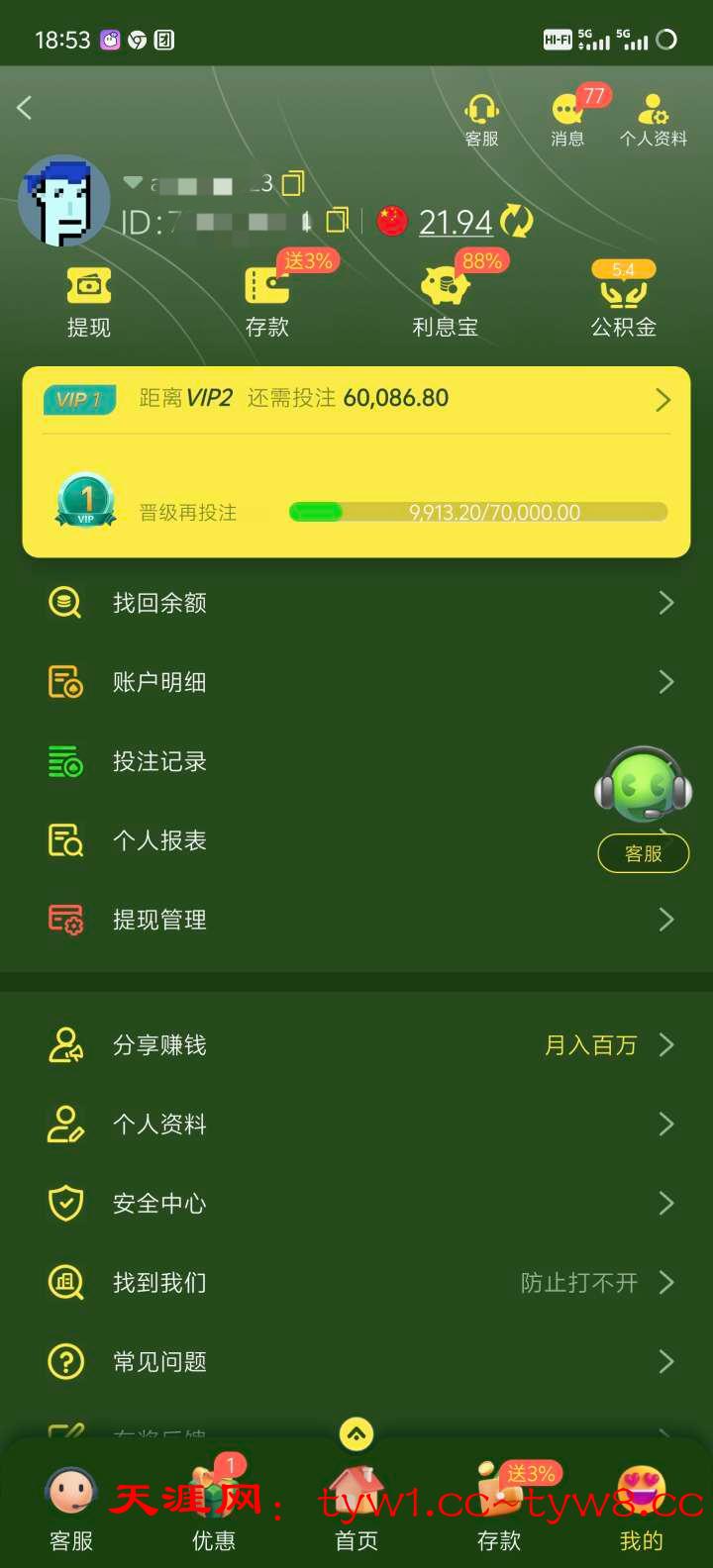Open 公积金 shortcut
Viewport: 713px width, 1568px height.
623,301
